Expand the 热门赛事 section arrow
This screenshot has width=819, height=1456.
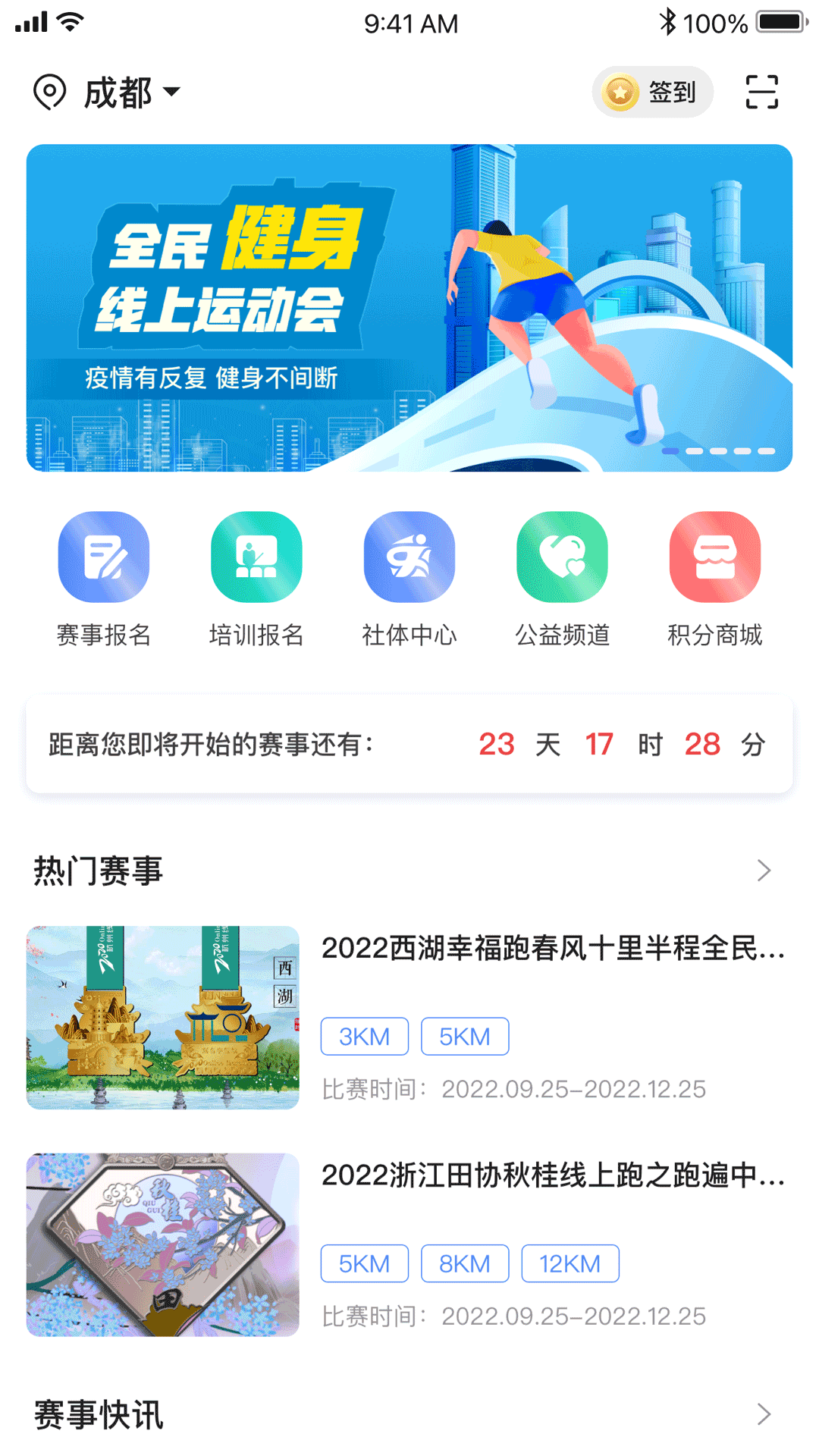[764, 871]
